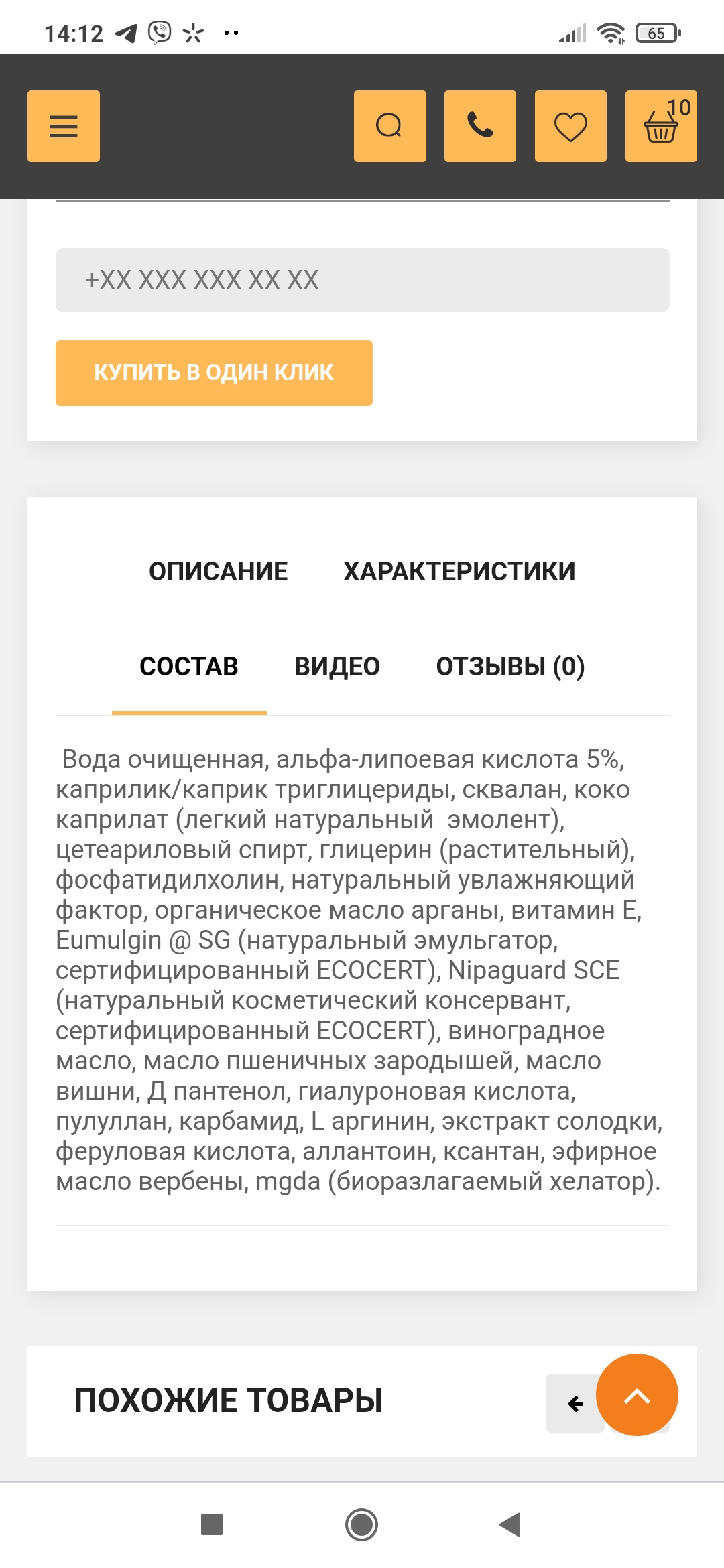
Task: Jump back to top with orange arrow
Action: (637, 1395)
